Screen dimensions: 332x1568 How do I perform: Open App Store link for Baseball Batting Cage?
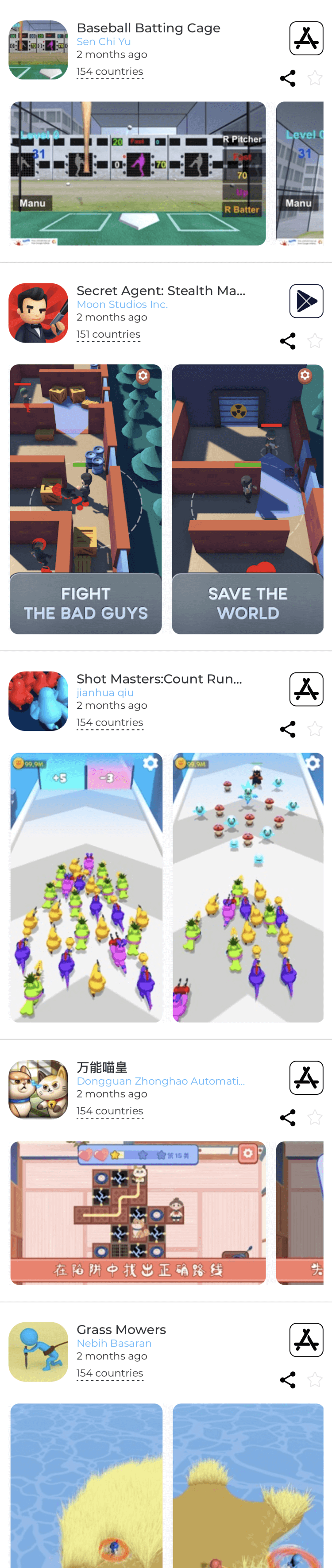coord(306,39)
